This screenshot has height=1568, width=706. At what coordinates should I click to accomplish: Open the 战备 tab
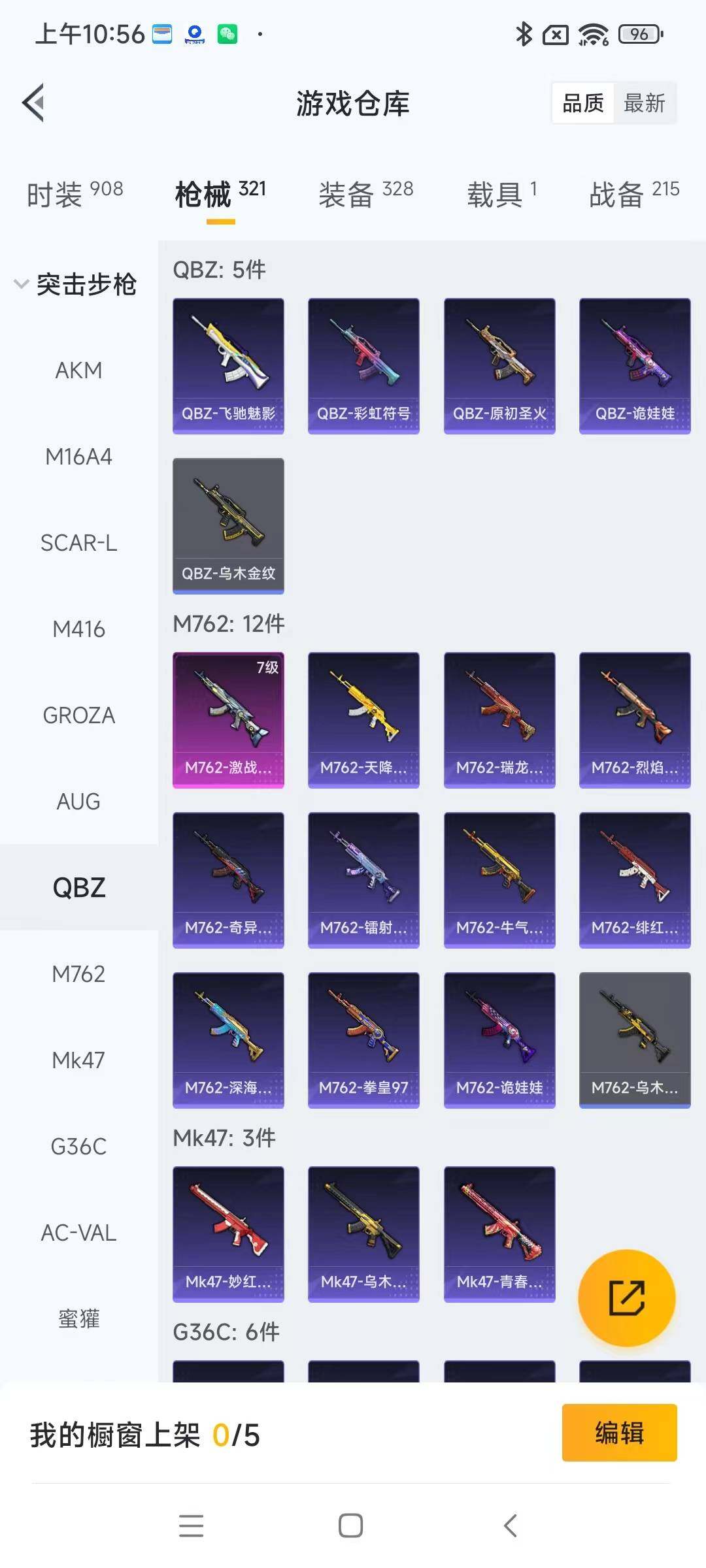[633, 194]
